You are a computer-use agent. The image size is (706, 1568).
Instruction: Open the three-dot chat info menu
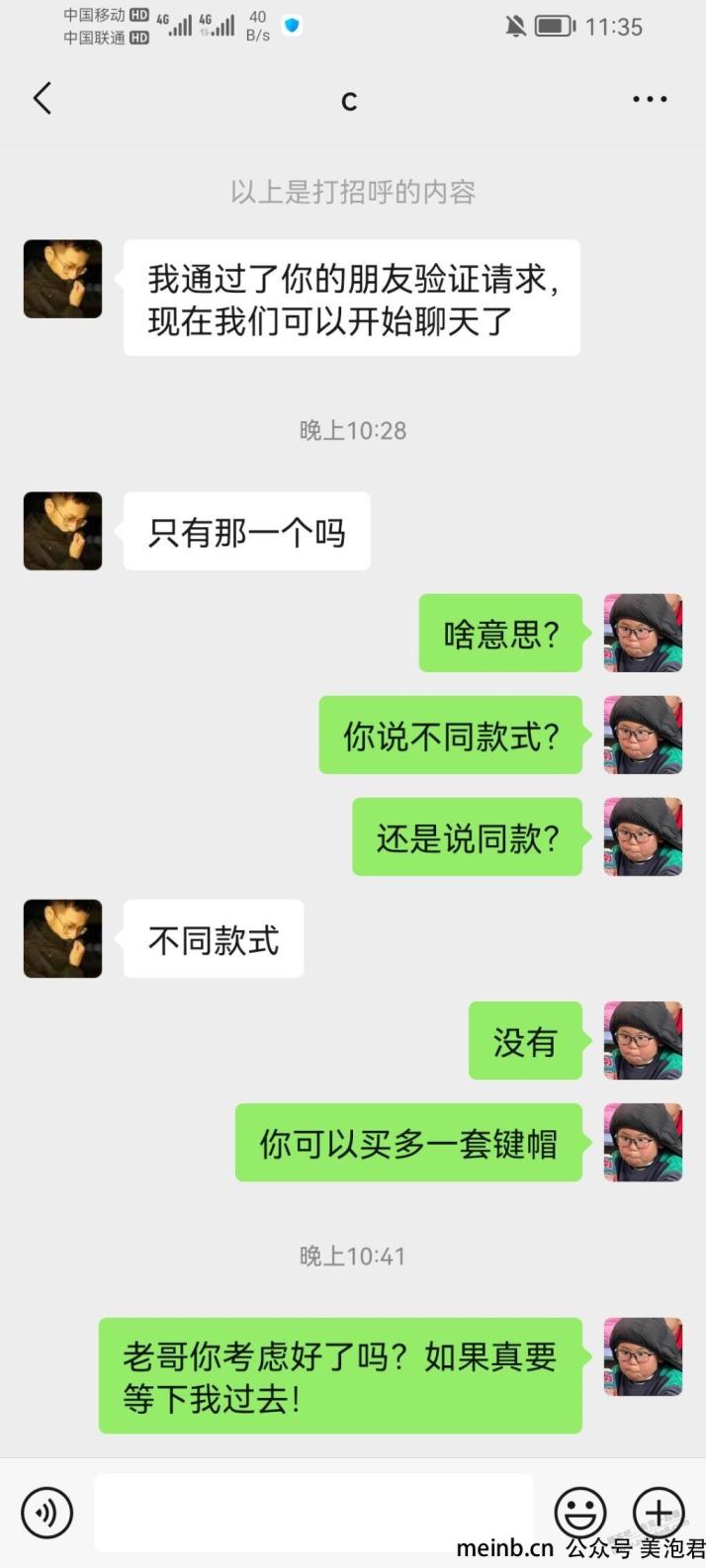click(650, 99)
